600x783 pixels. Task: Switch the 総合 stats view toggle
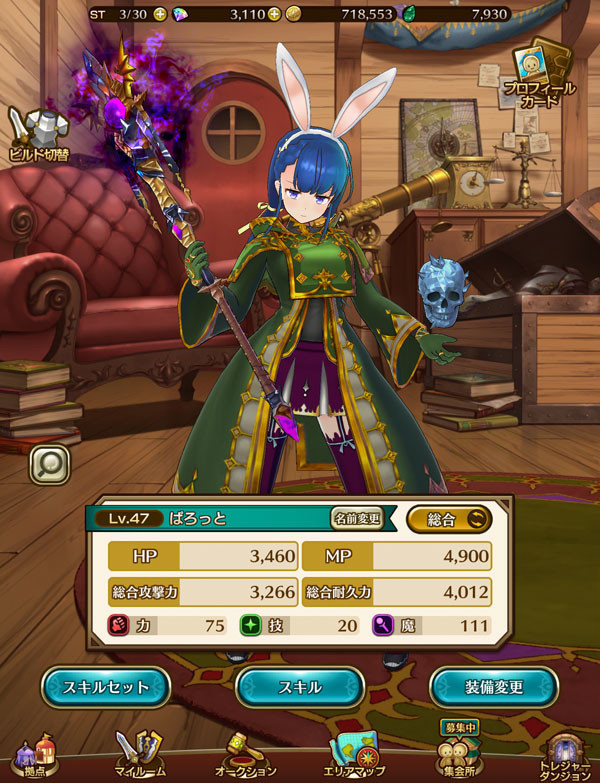449,518
